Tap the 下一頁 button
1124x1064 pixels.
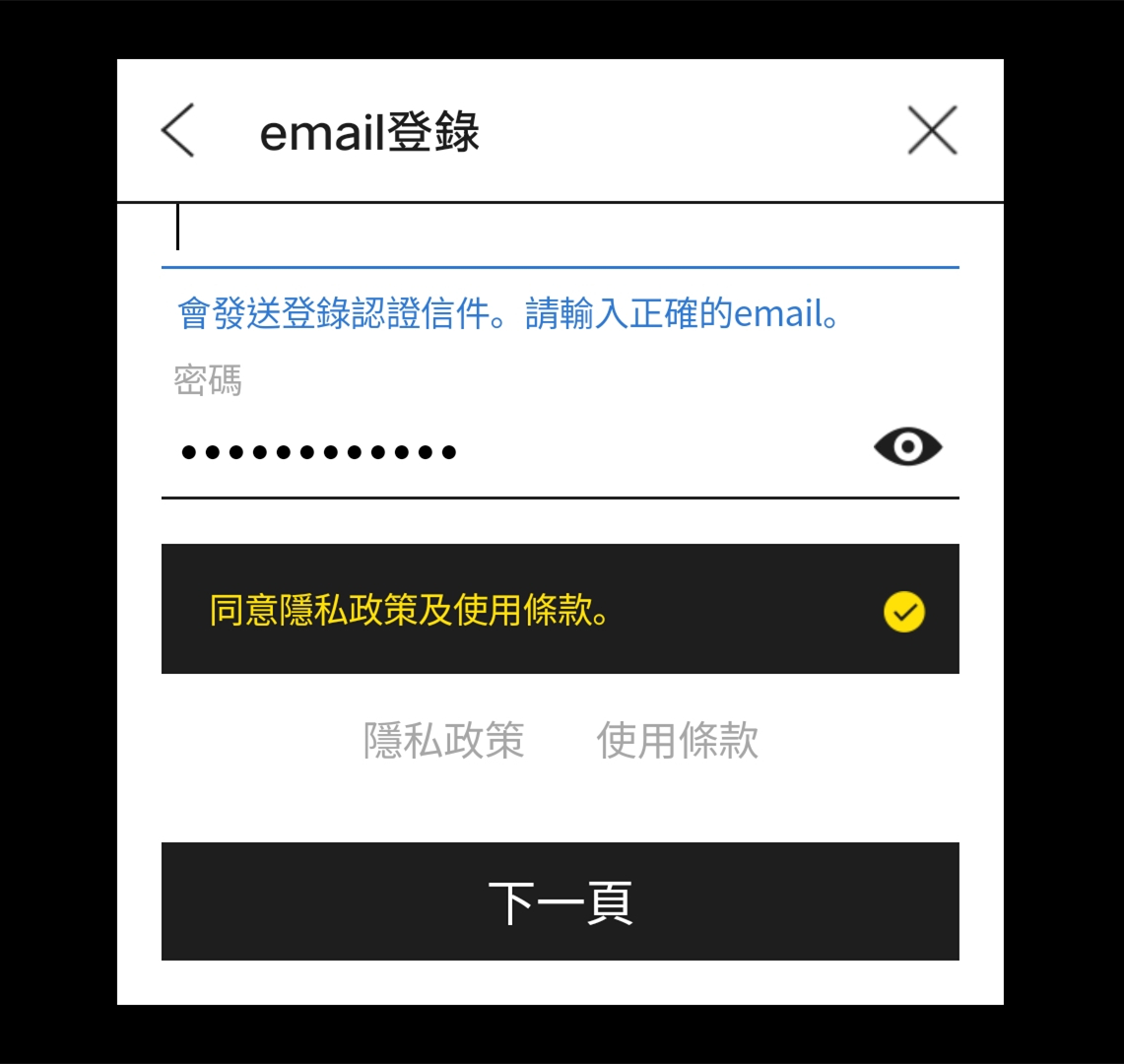(560, 901)
